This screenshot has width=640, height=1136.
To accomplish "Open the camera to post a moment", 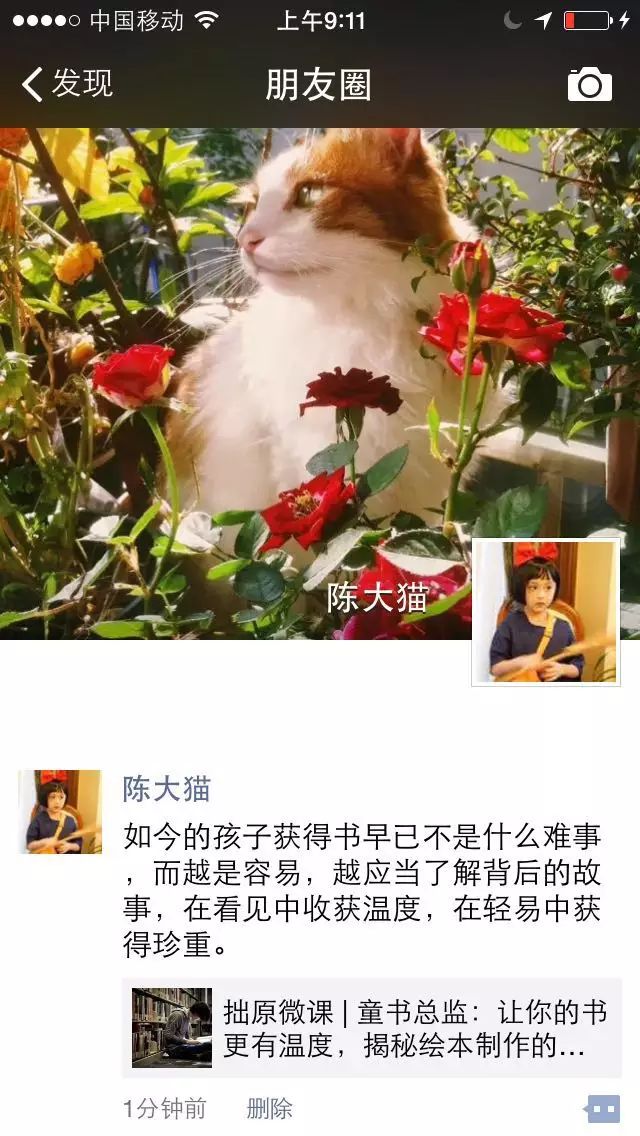I will pos(589,85).
